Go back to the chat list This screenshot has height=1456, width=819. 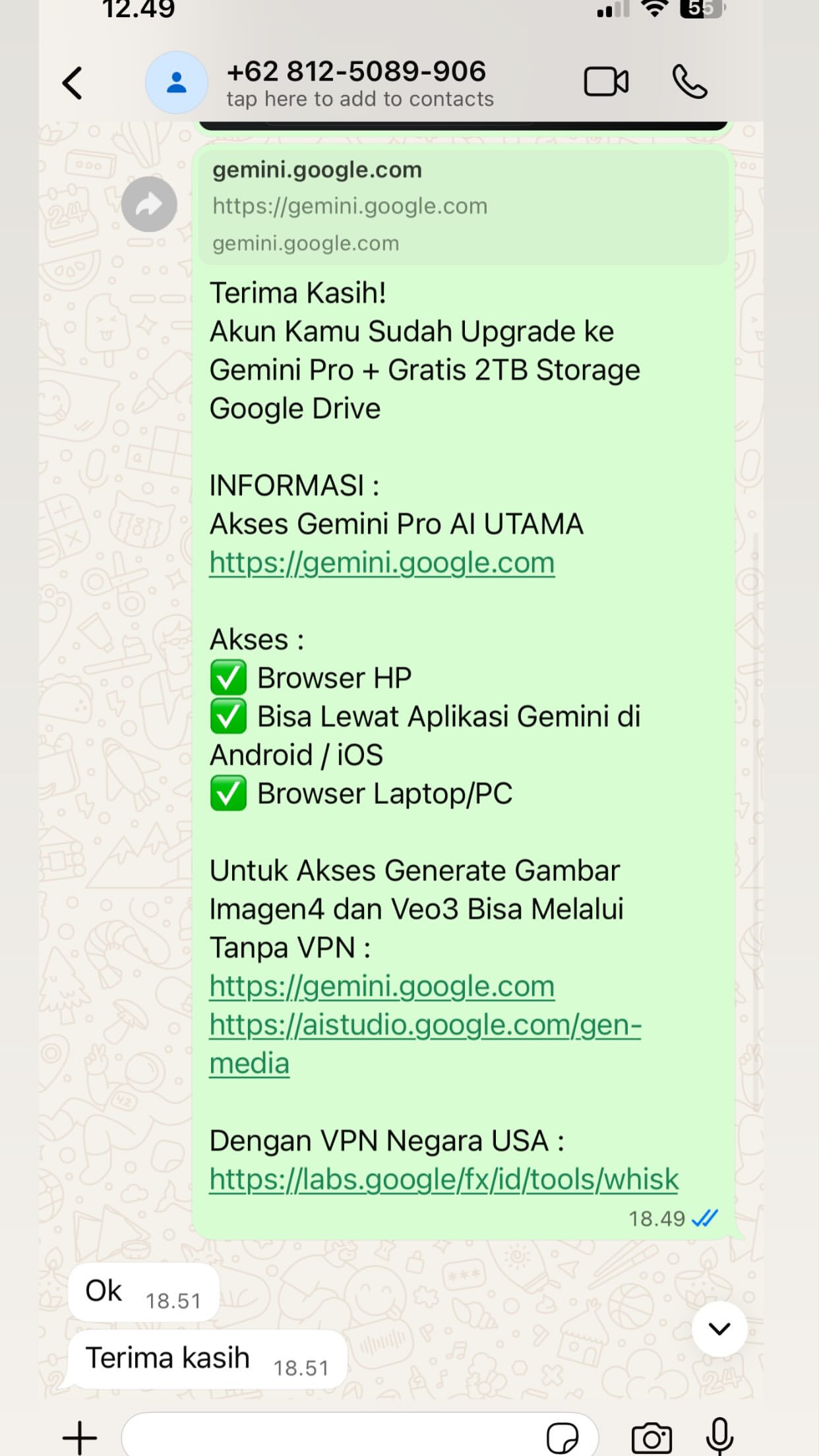tap(73, 83)
